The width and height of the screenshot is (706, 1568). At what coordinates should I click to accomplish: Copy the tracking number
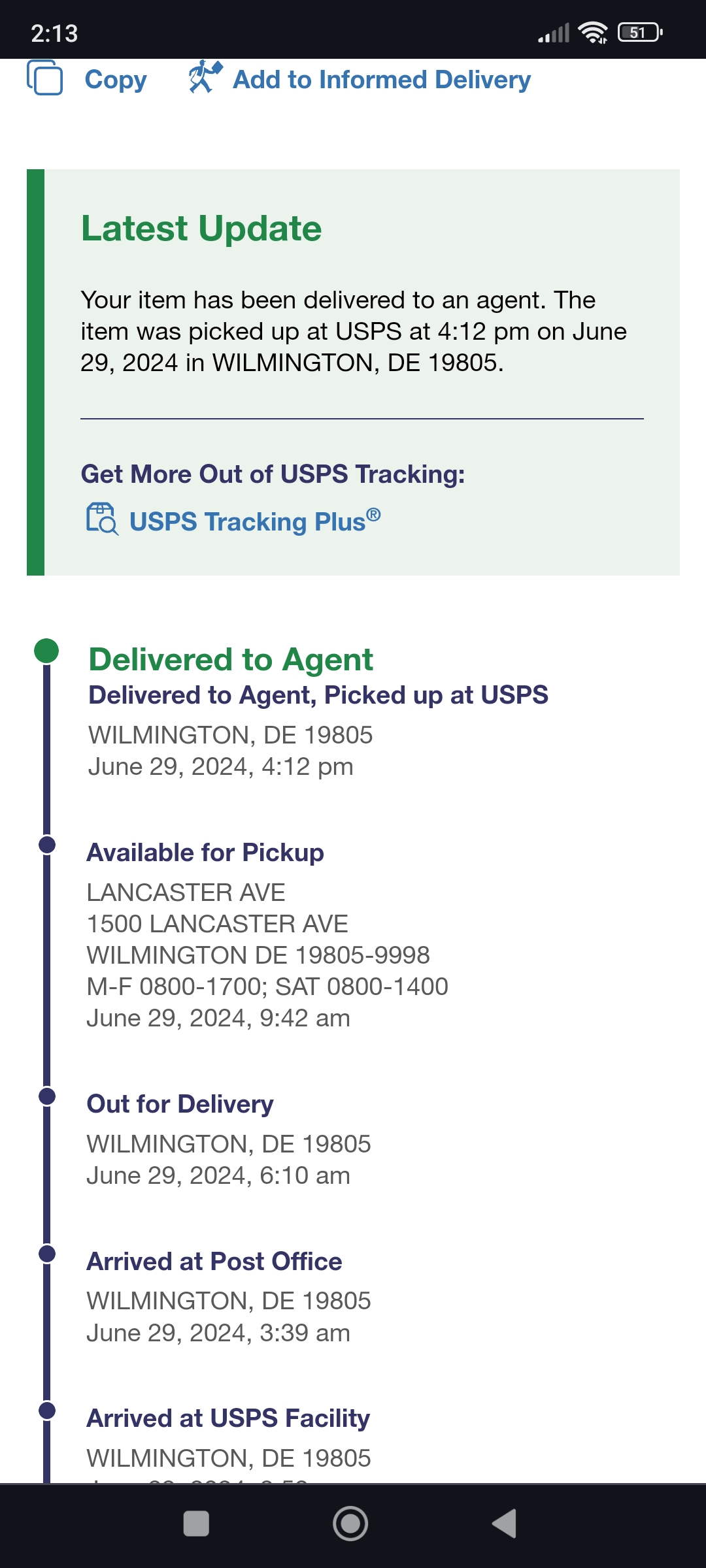tap(88, 79)
